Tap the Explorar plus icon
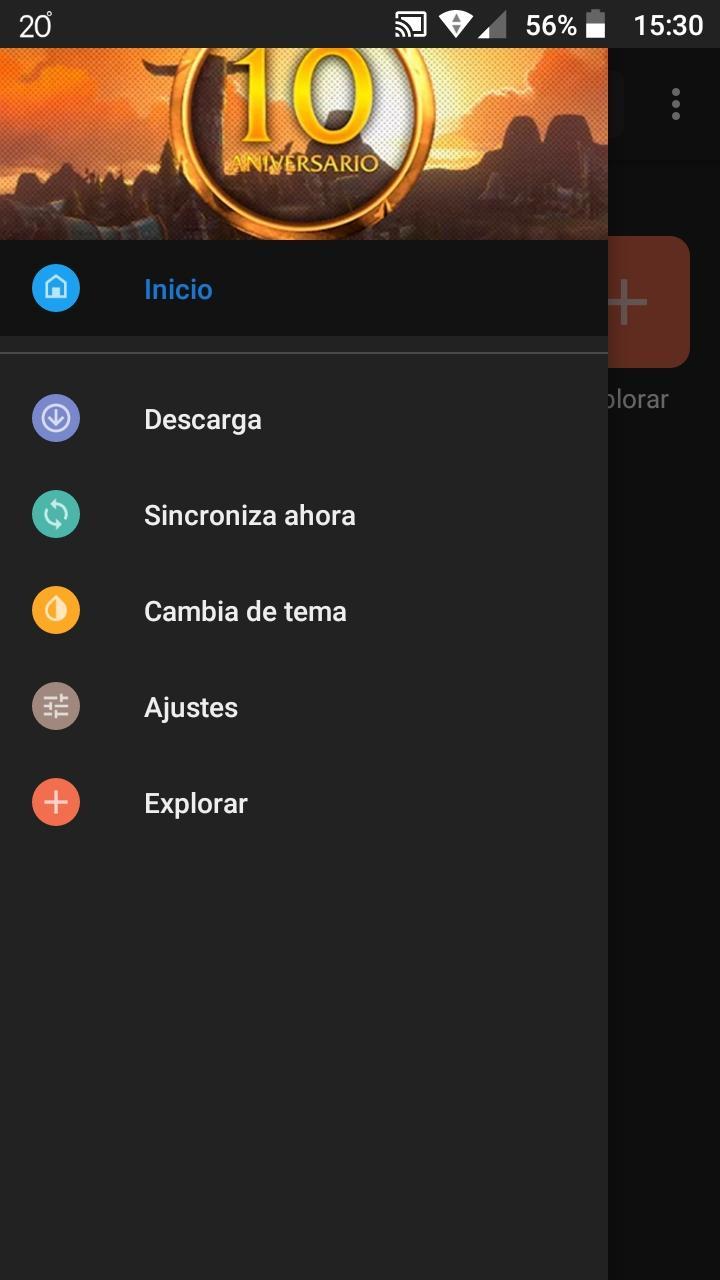This screenshot has height=1280, width=720. (56, 802)
